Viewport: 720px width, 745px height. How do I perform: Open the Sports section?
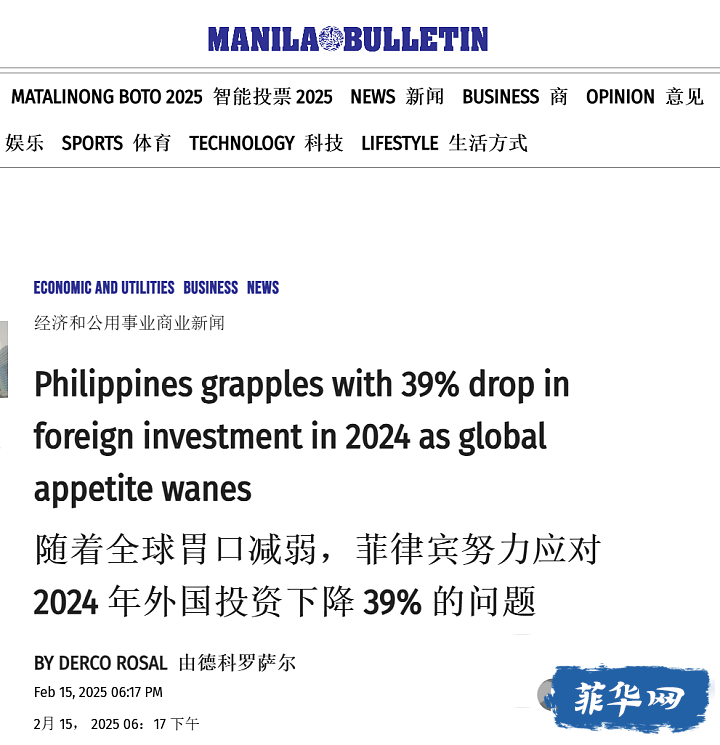[x=92, y=143]
